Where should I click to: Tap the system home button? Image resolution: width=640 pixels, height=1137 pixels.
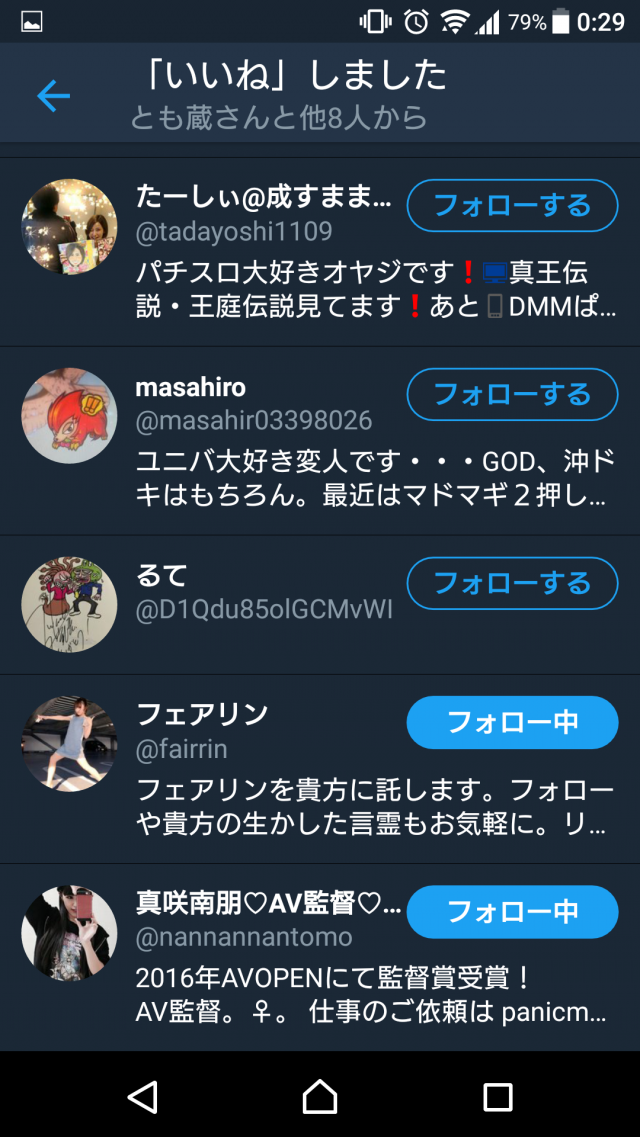tap(320, 1097)
